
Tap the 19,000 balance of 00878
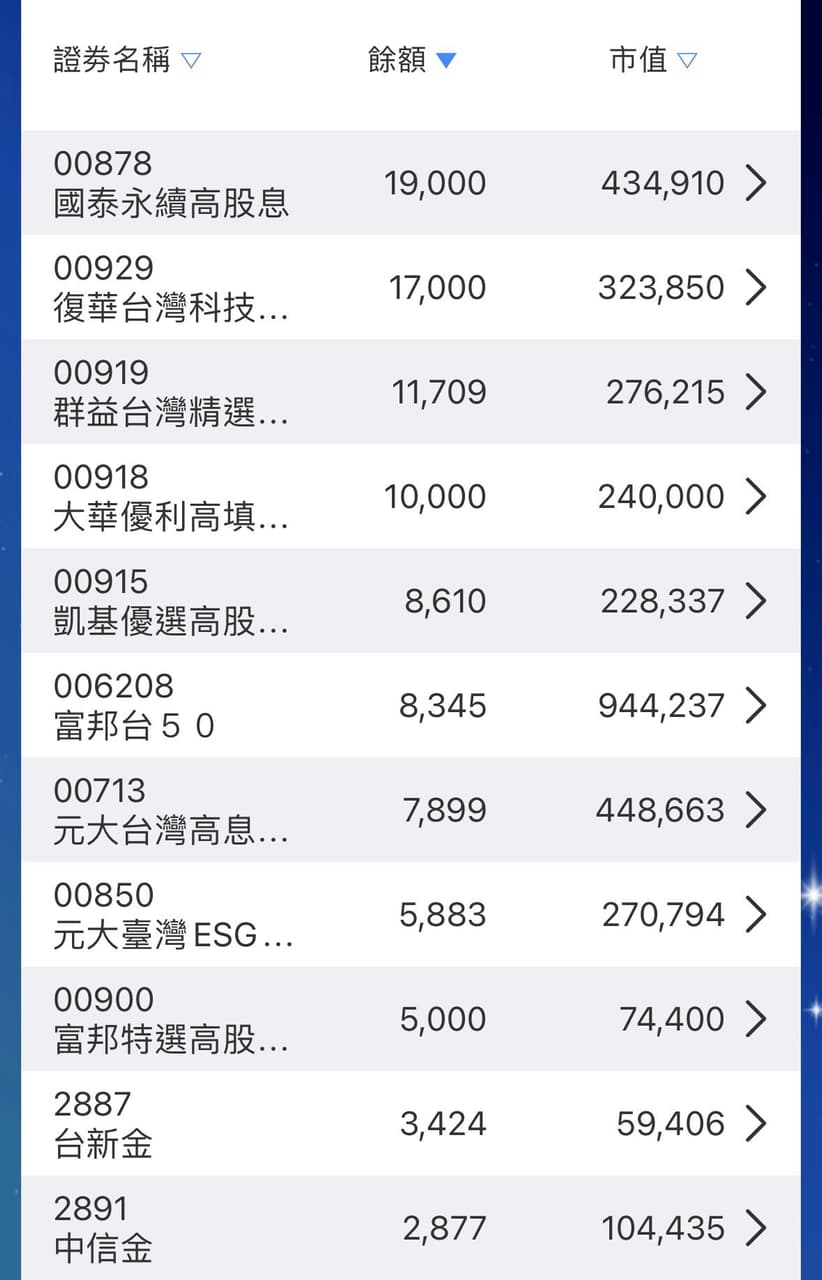coord(437,183)
